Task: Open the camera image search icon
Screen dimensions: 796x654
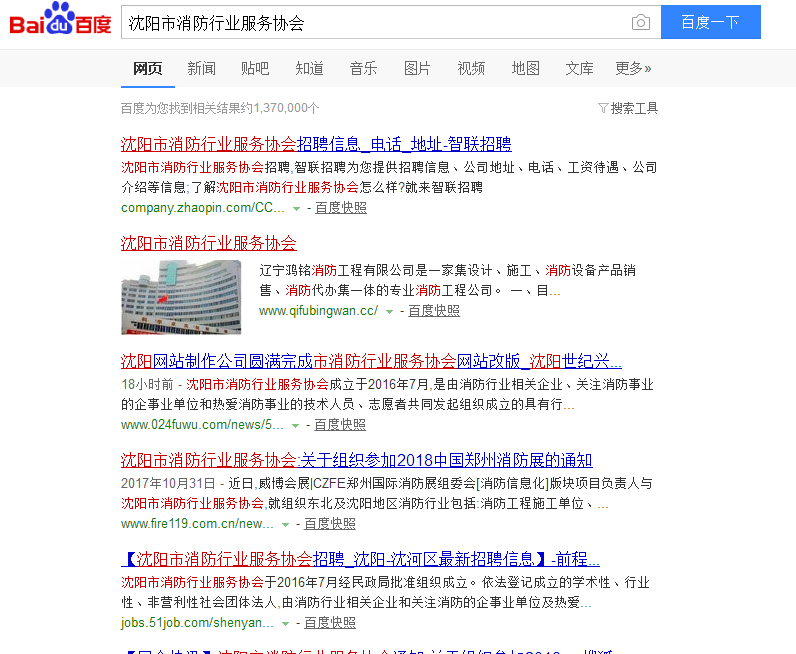Action: tap(640, 23)
